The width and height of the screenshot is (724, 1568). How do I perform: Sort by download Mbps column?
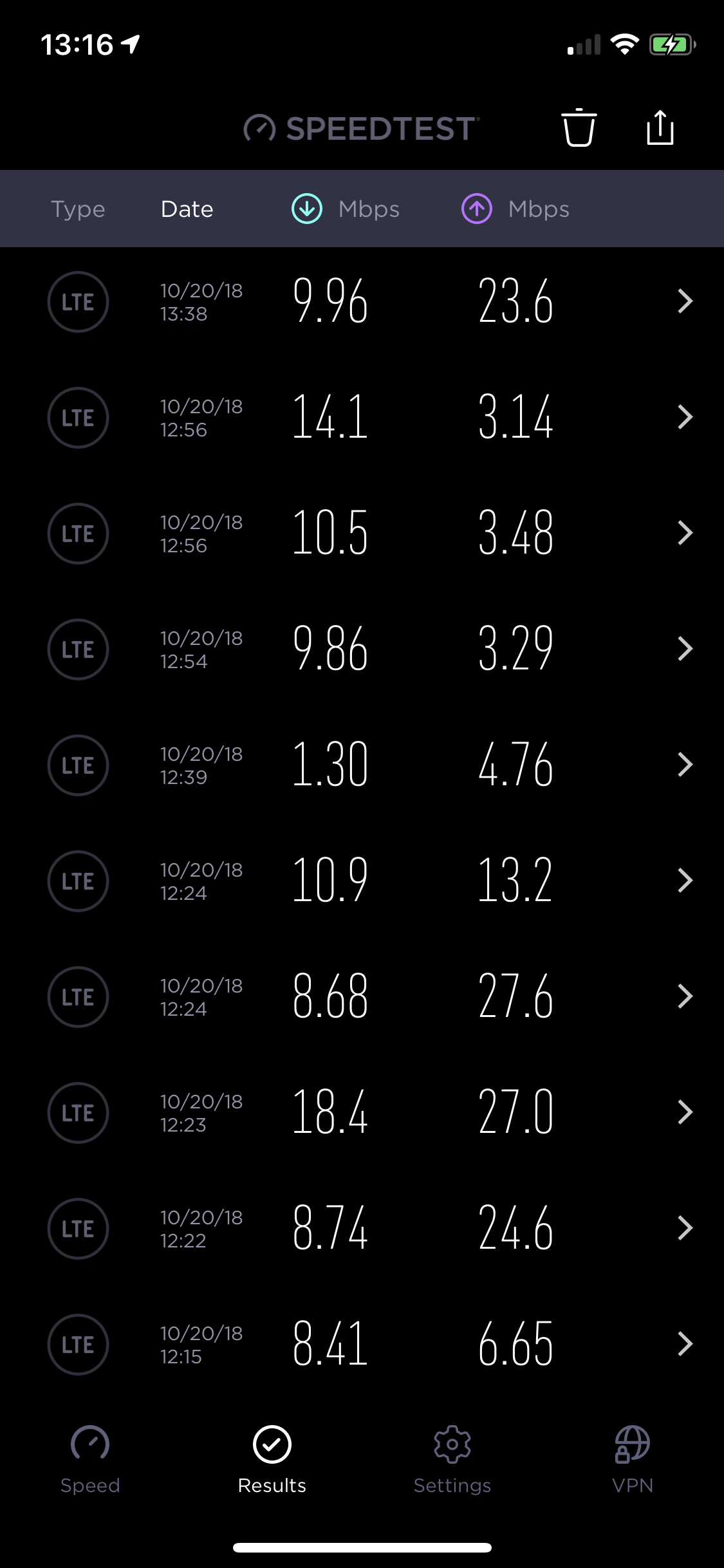click(x=346, y=209)
